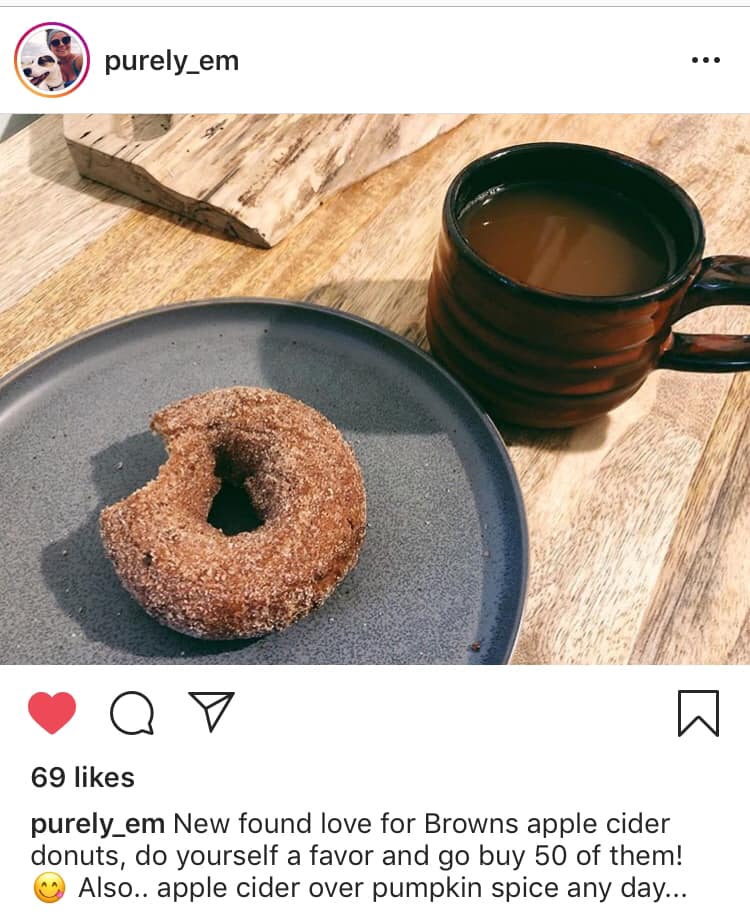Share the post via paper plane icon

pyautogui.click(x=211, y=711)
